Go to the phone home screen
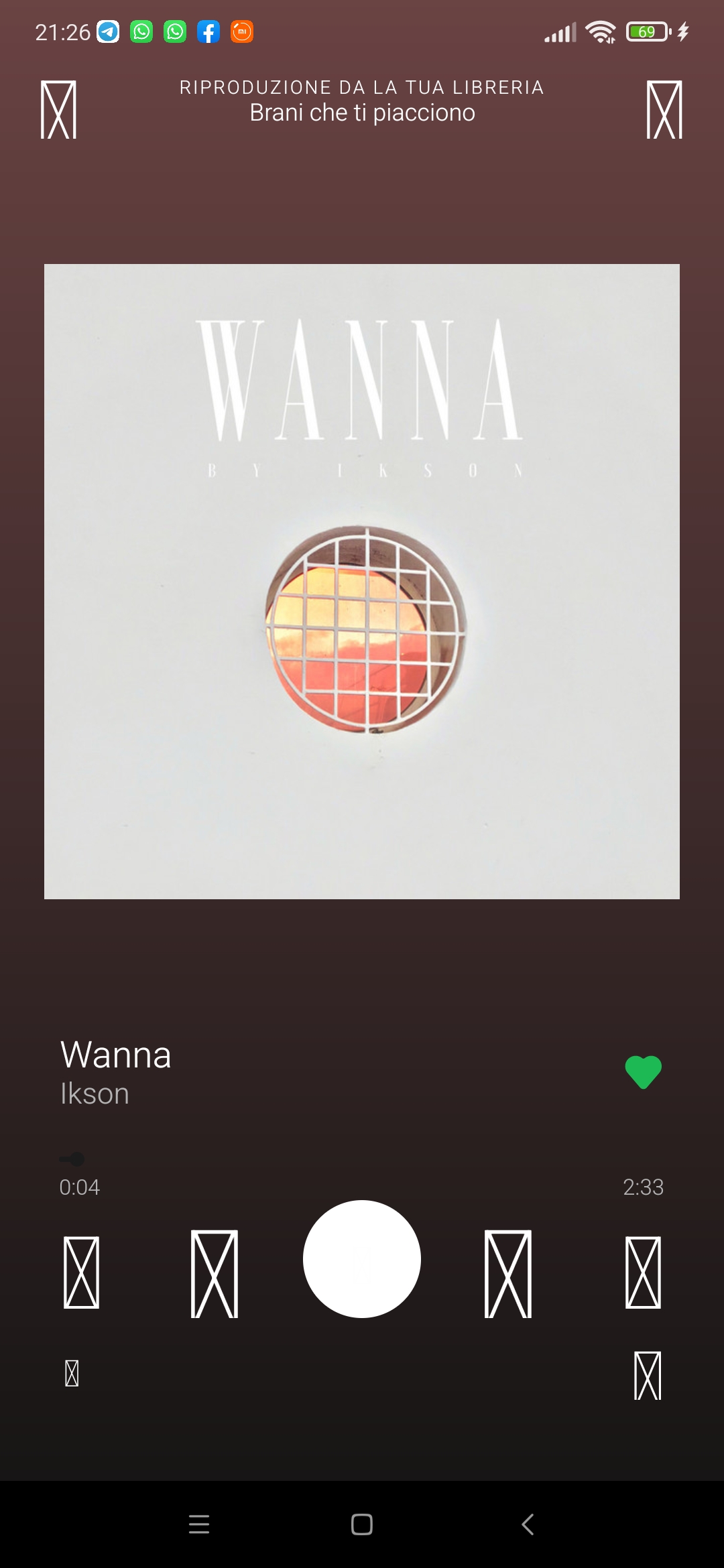Image resolution: width=724 pixels, height=1568 pixels. click(x=362, y=1524)
